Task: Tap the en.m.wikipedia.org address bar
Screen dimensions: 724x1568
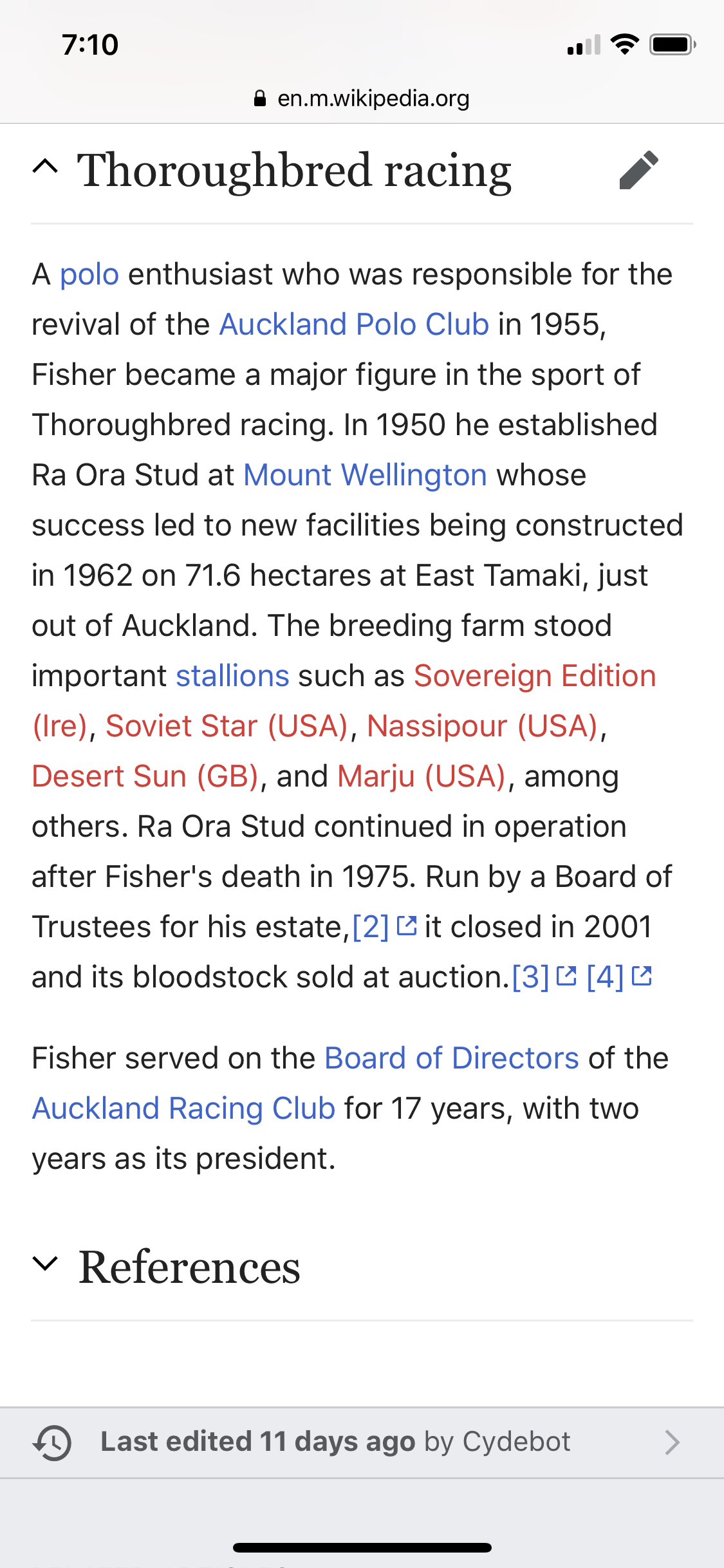Action: pyautogui.click(x=362, y=98)
